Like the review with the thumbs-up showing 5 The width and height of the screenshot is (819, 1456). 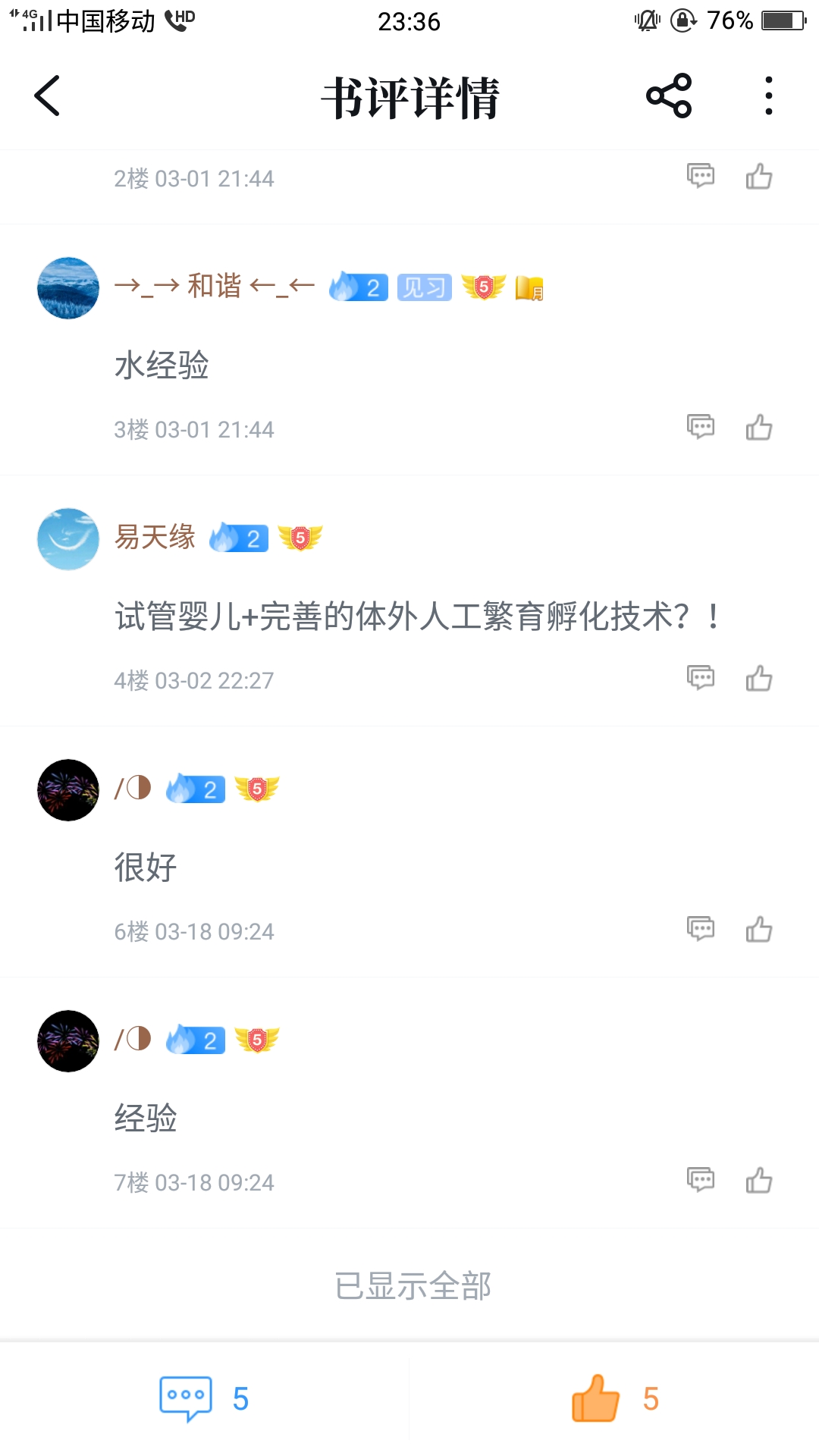point(614,1399)
